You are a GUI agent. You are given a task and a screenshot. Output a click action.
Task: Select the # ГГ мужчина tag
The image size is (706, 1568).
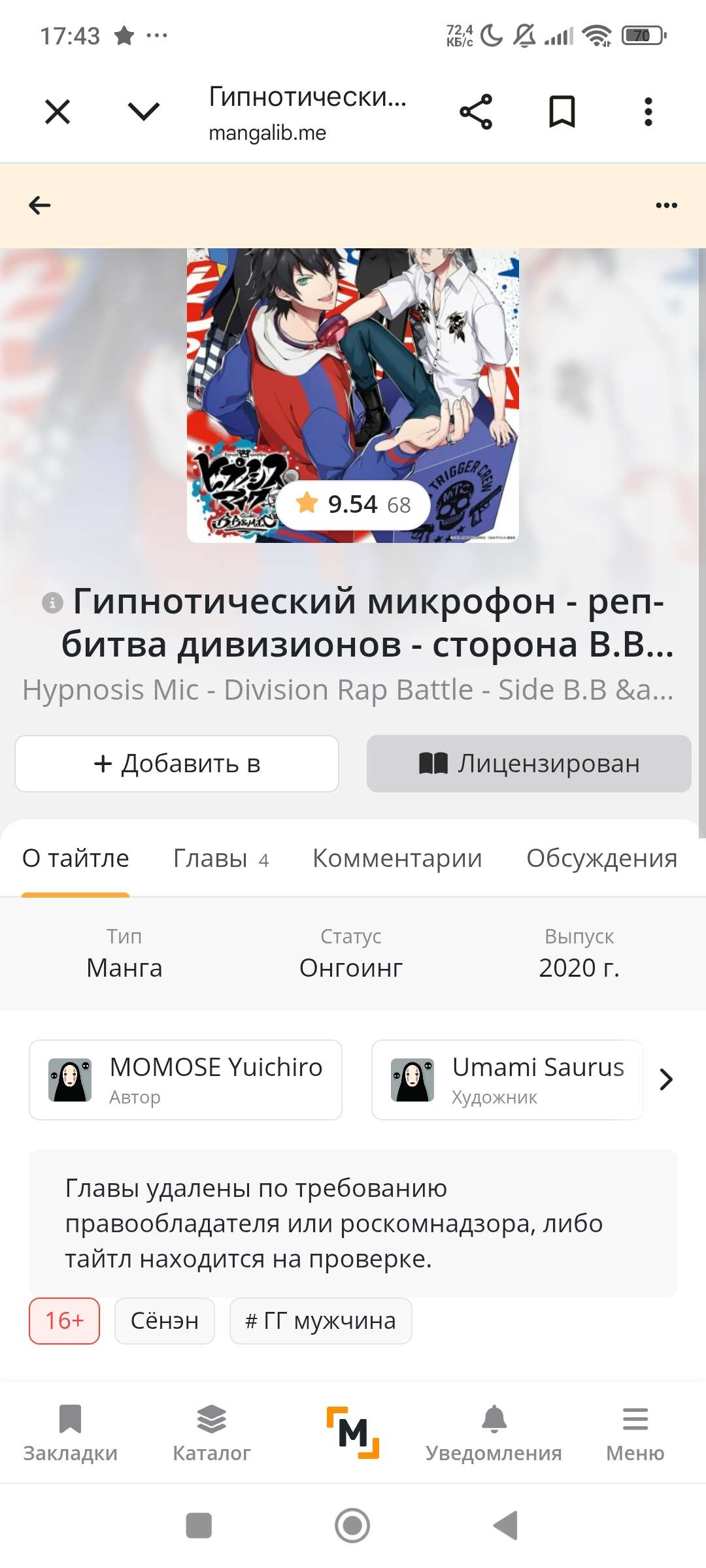tap(320, 1320)
